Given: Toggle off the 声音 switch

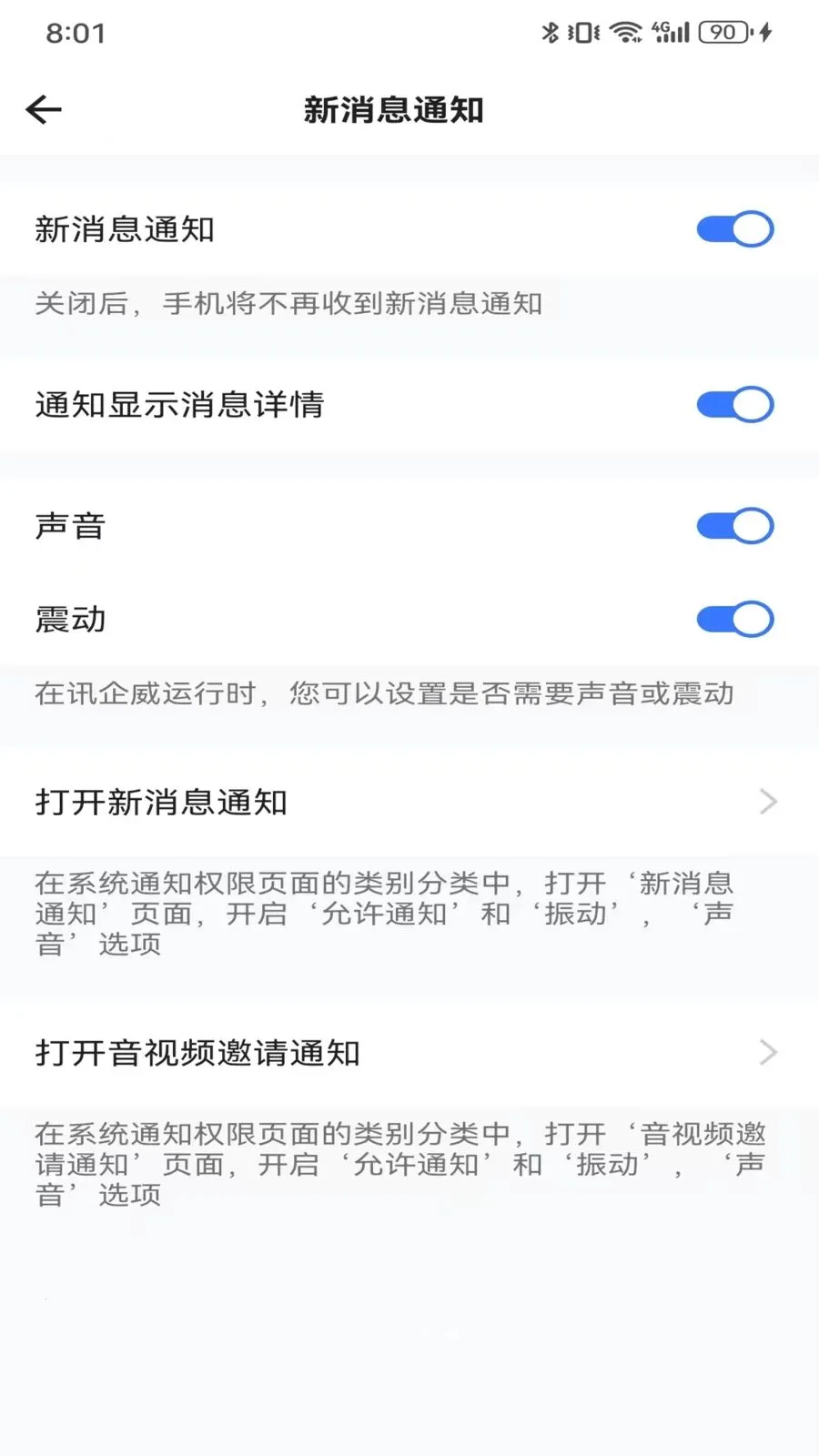Looking at the screenshot, I should tap(733, 525).
